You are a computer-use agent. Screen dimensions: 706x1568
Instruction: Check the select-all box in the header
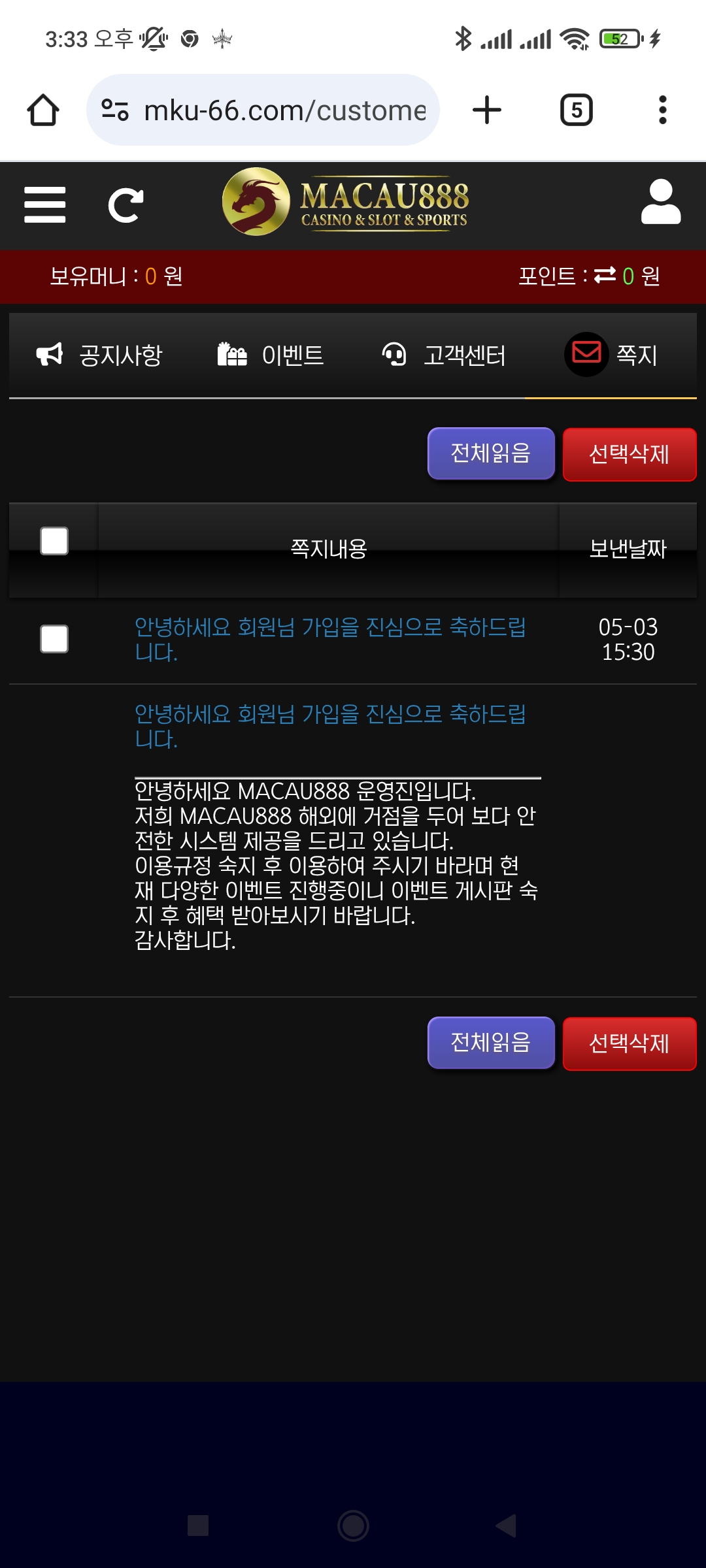pyautogui.click(x=54, y=541)
